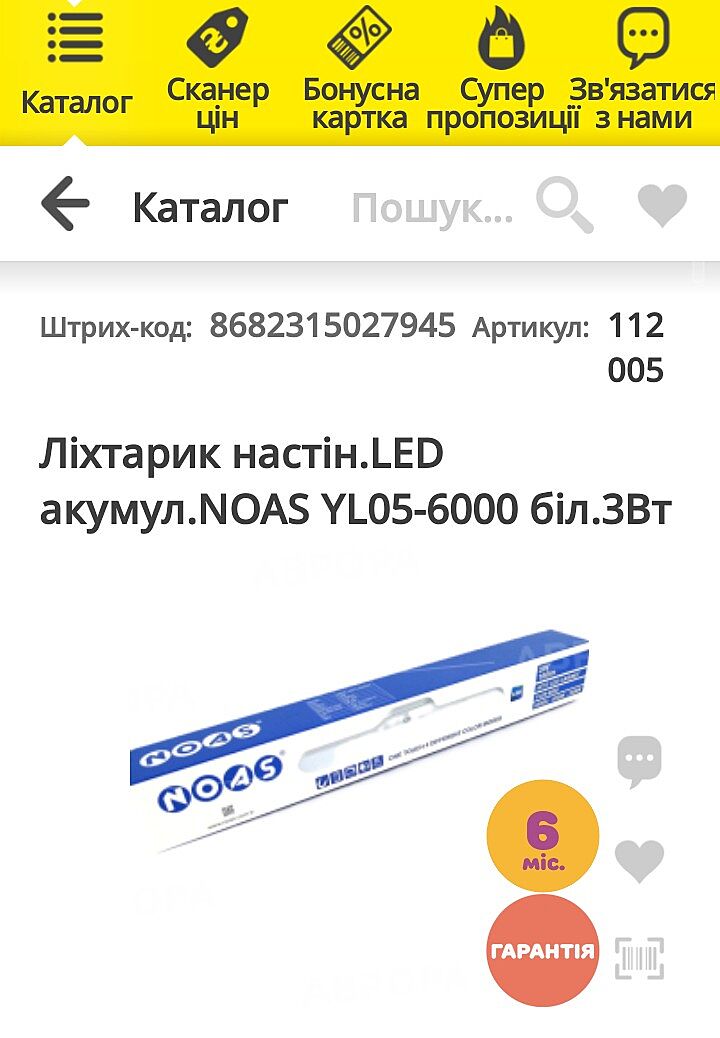This screenshot has width=720, height=1038.
Task: Tap the magnifier search icon
Action: pos(565,206)
